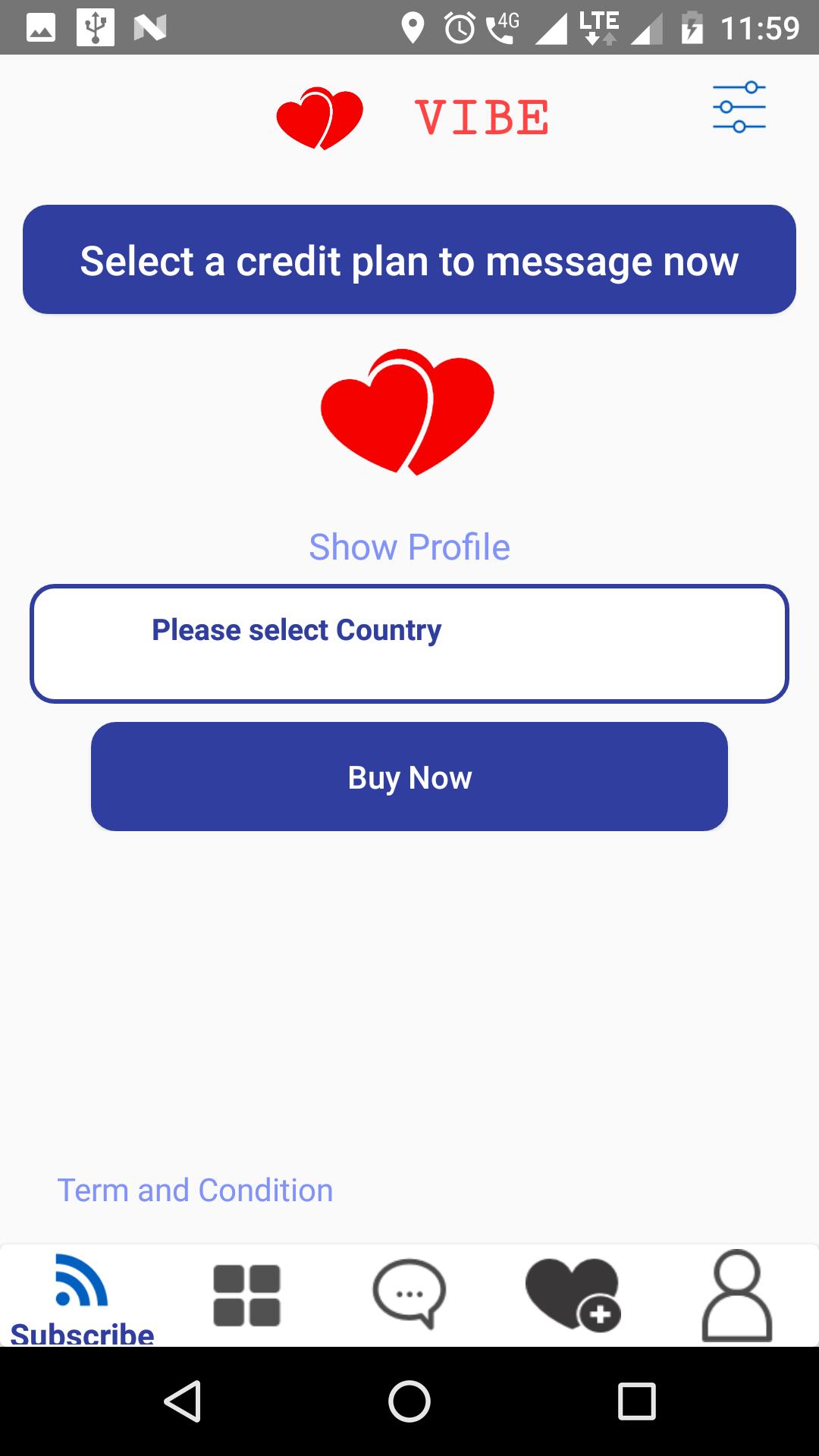Open the Term and Condition link
The image size is (819, 1456).
(x=194, y=1189)
